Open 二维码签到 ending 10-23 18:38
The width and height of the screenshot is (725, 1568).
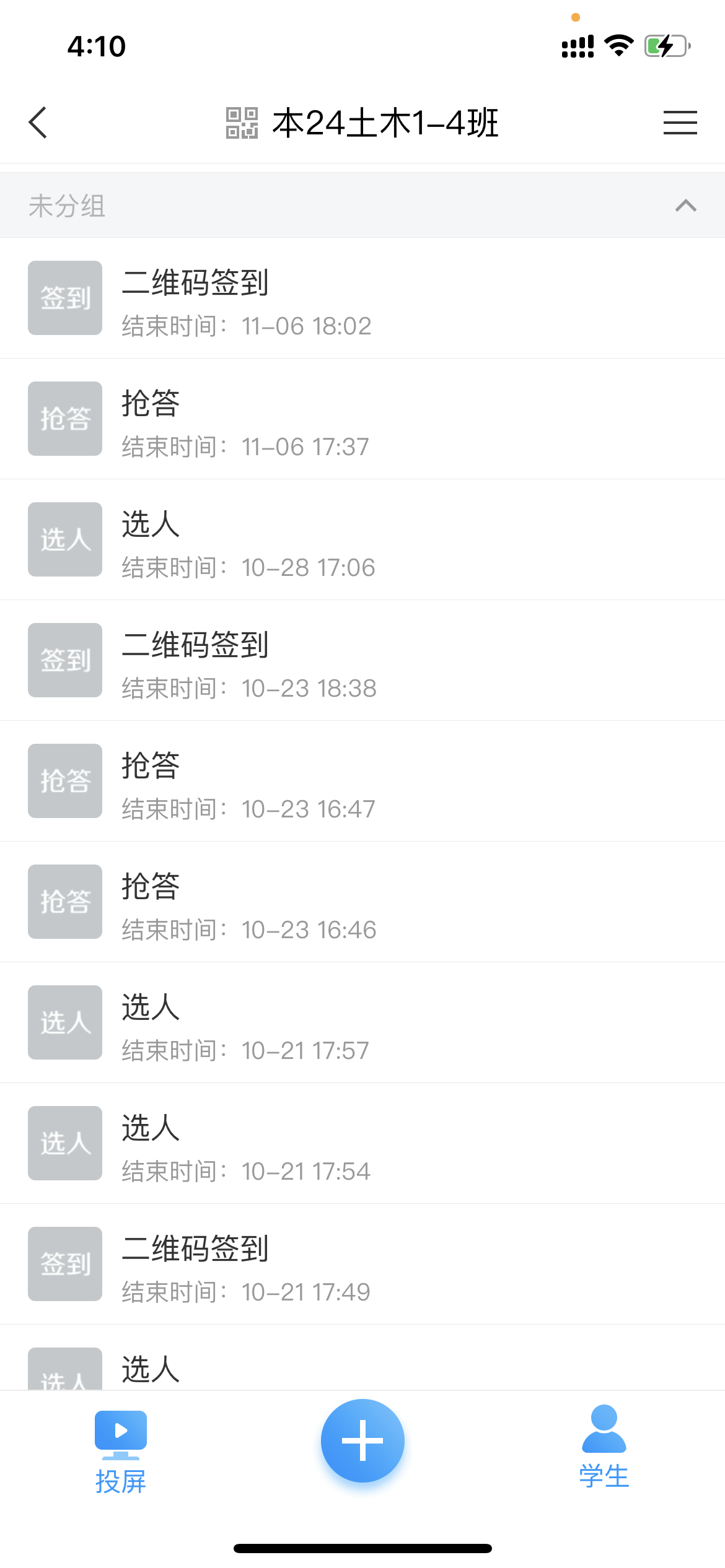click(362, 661)
